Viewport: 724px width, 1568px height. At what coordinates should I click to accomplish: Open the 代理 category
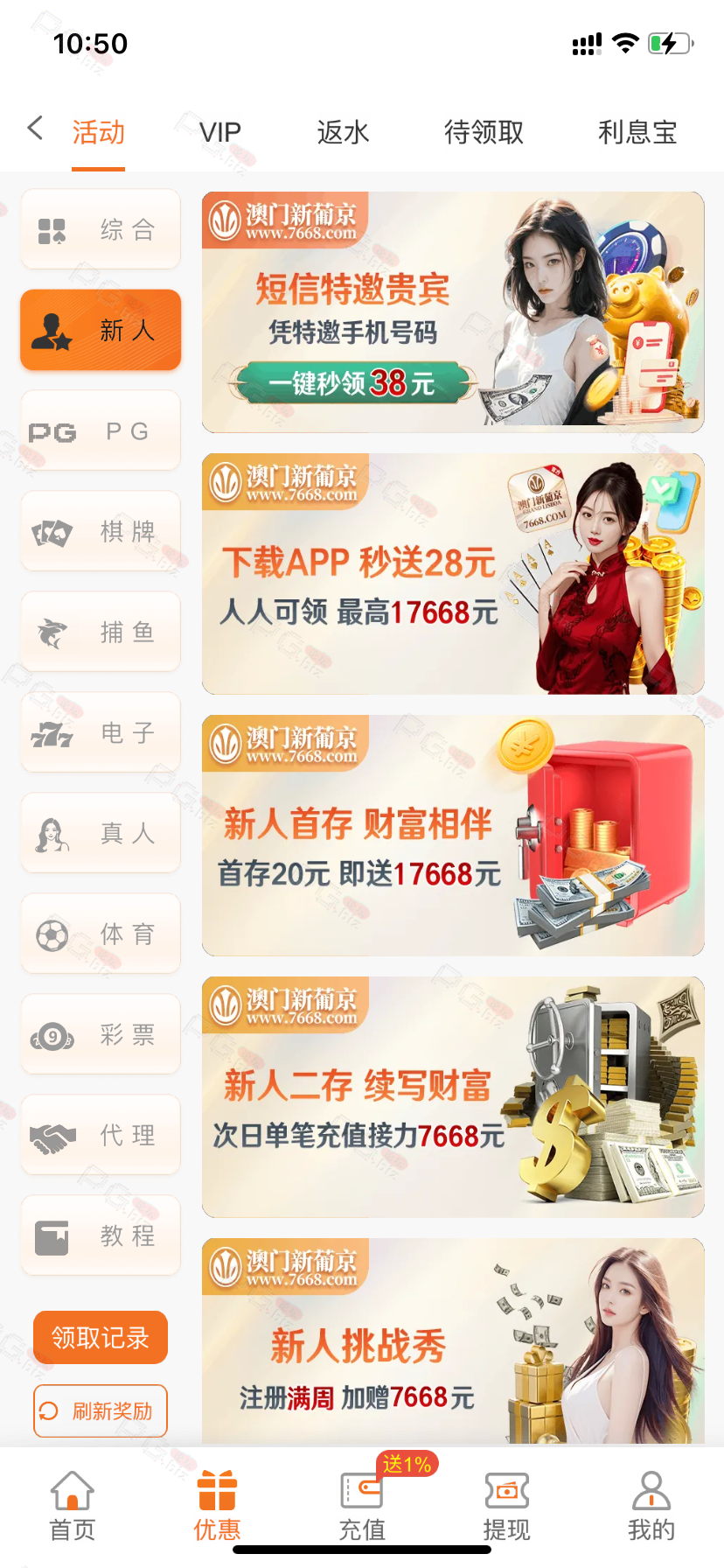coord(101,1135)
